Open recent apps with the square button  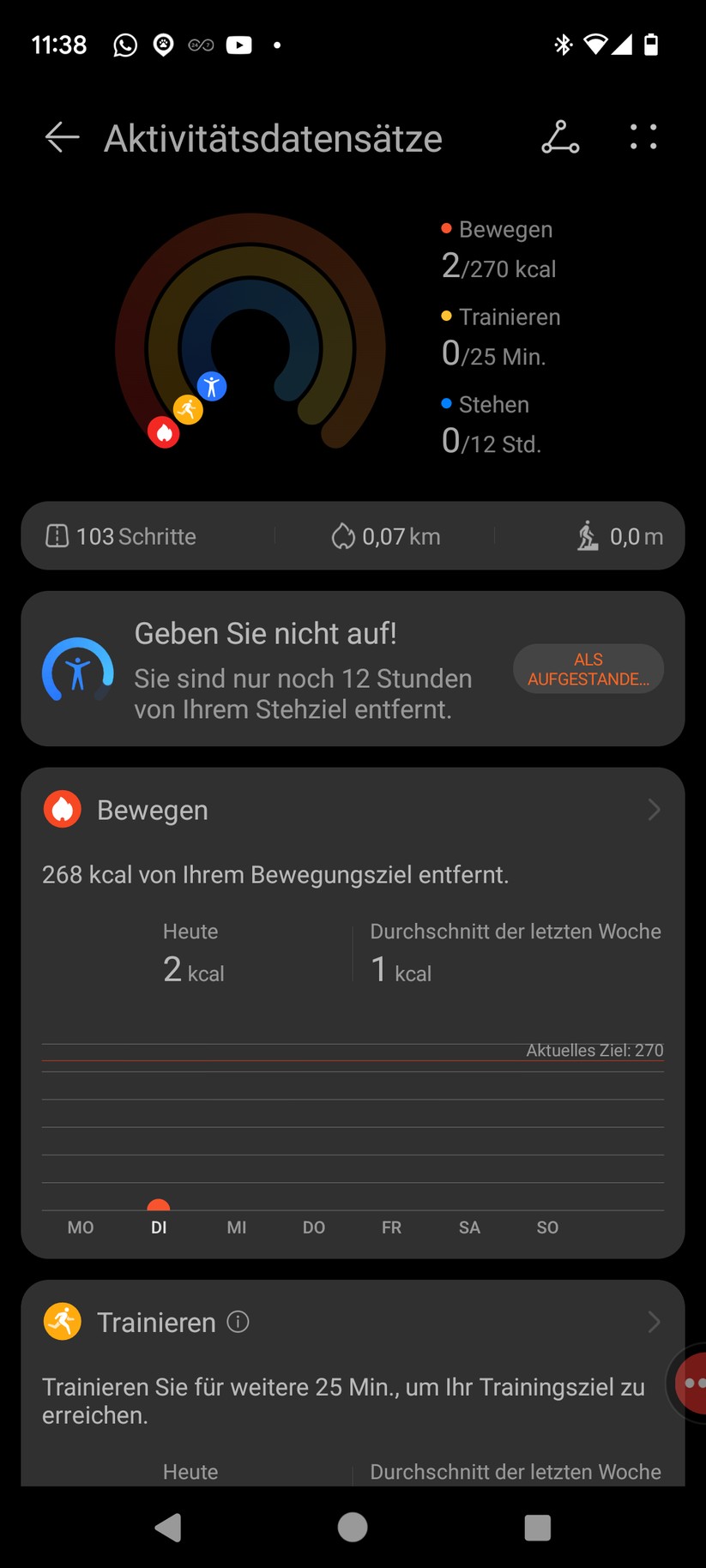tap(537, 1527)
